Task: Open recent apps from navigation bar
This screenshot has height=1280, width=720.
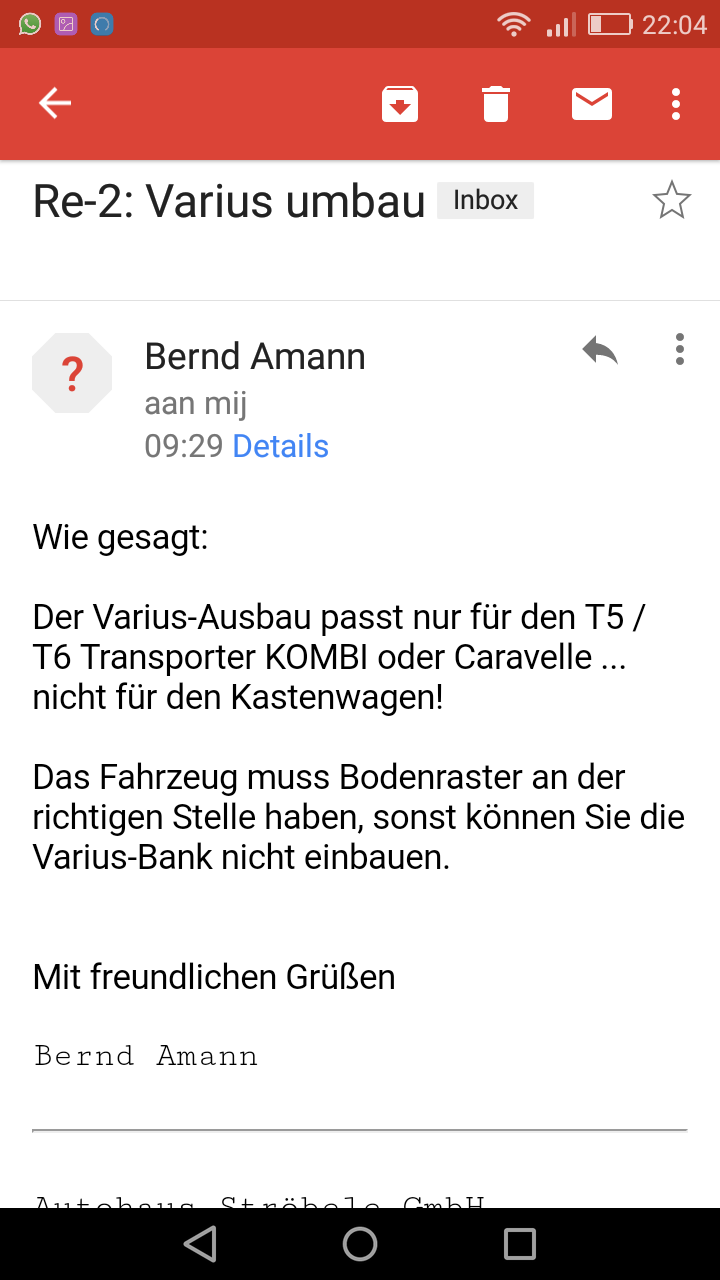Action: pos(520,1244)
